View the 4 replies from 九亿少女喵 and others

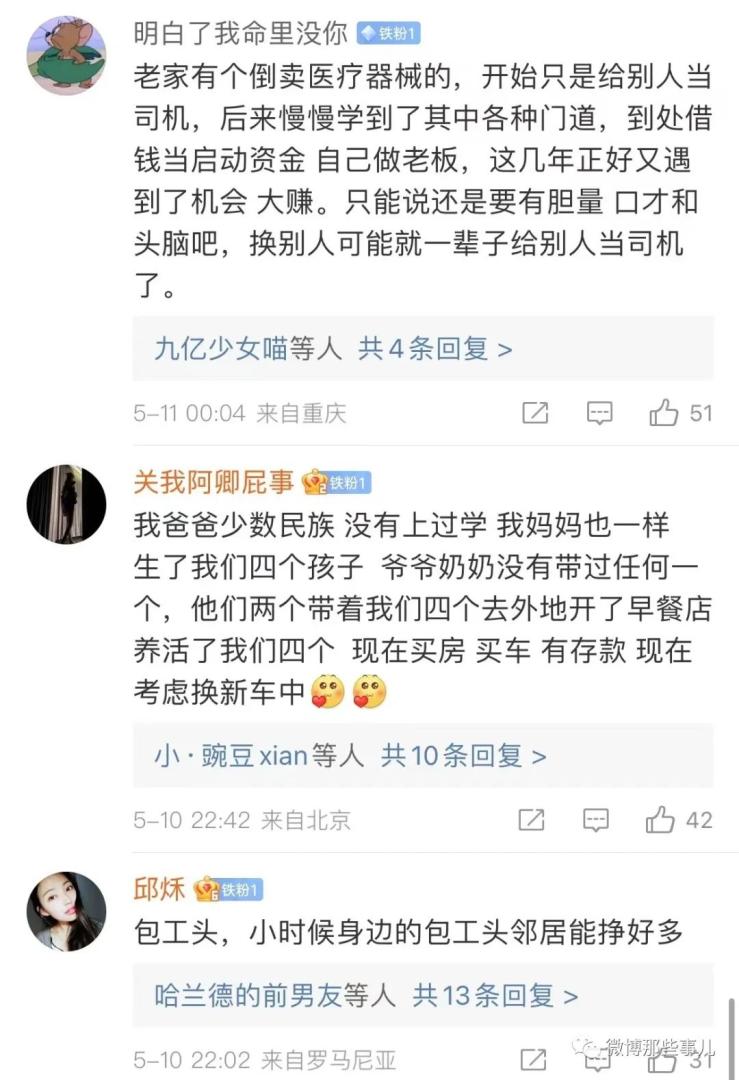click(334, 348)
